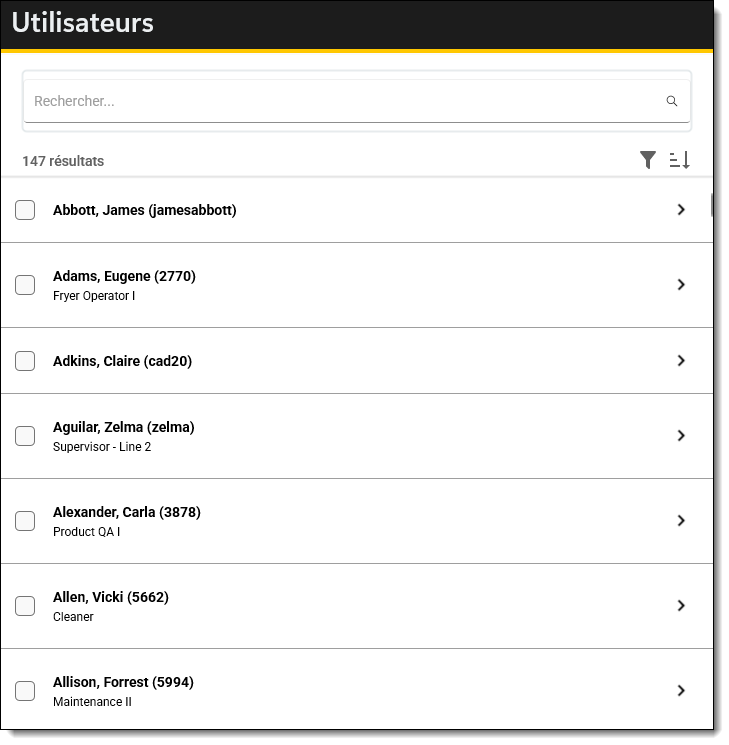Open Alexander, Carla's profile row

click(x=681, y=521)
